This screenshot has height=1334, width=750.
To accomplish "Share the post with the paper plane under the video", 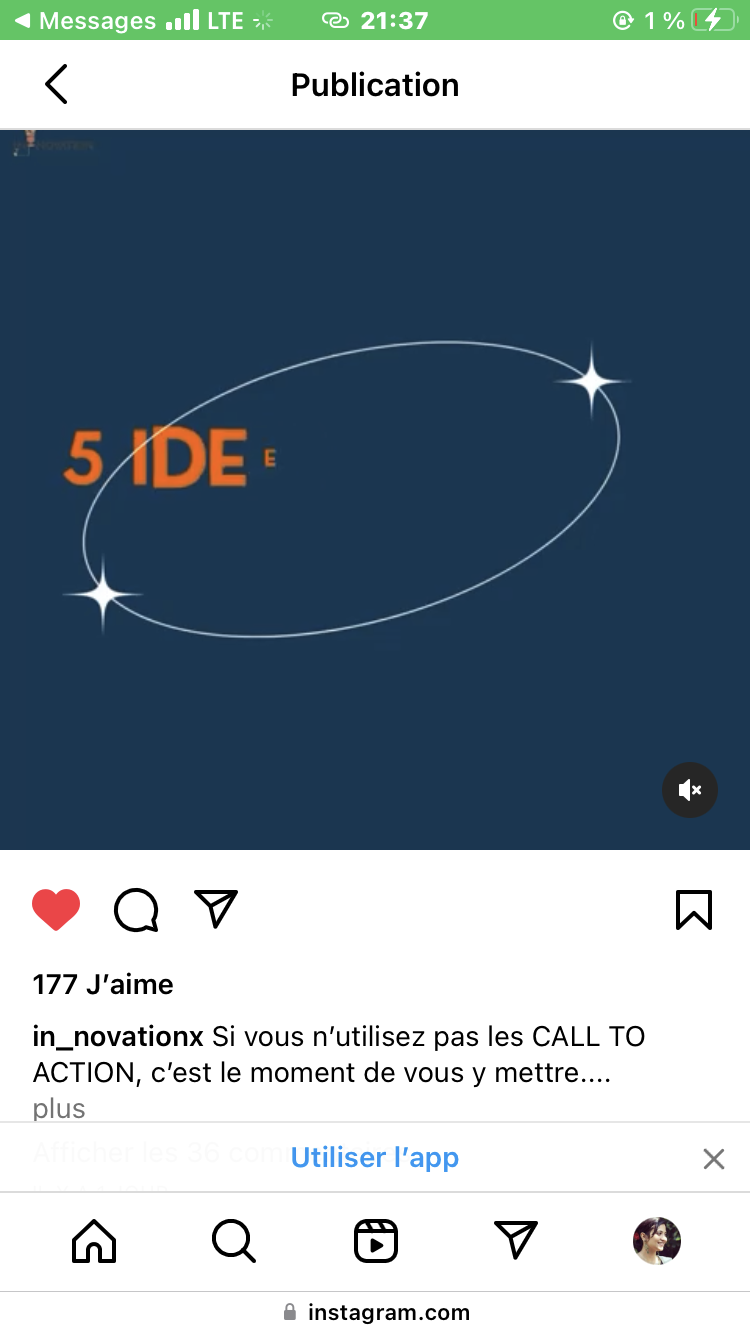I will 216,909.
